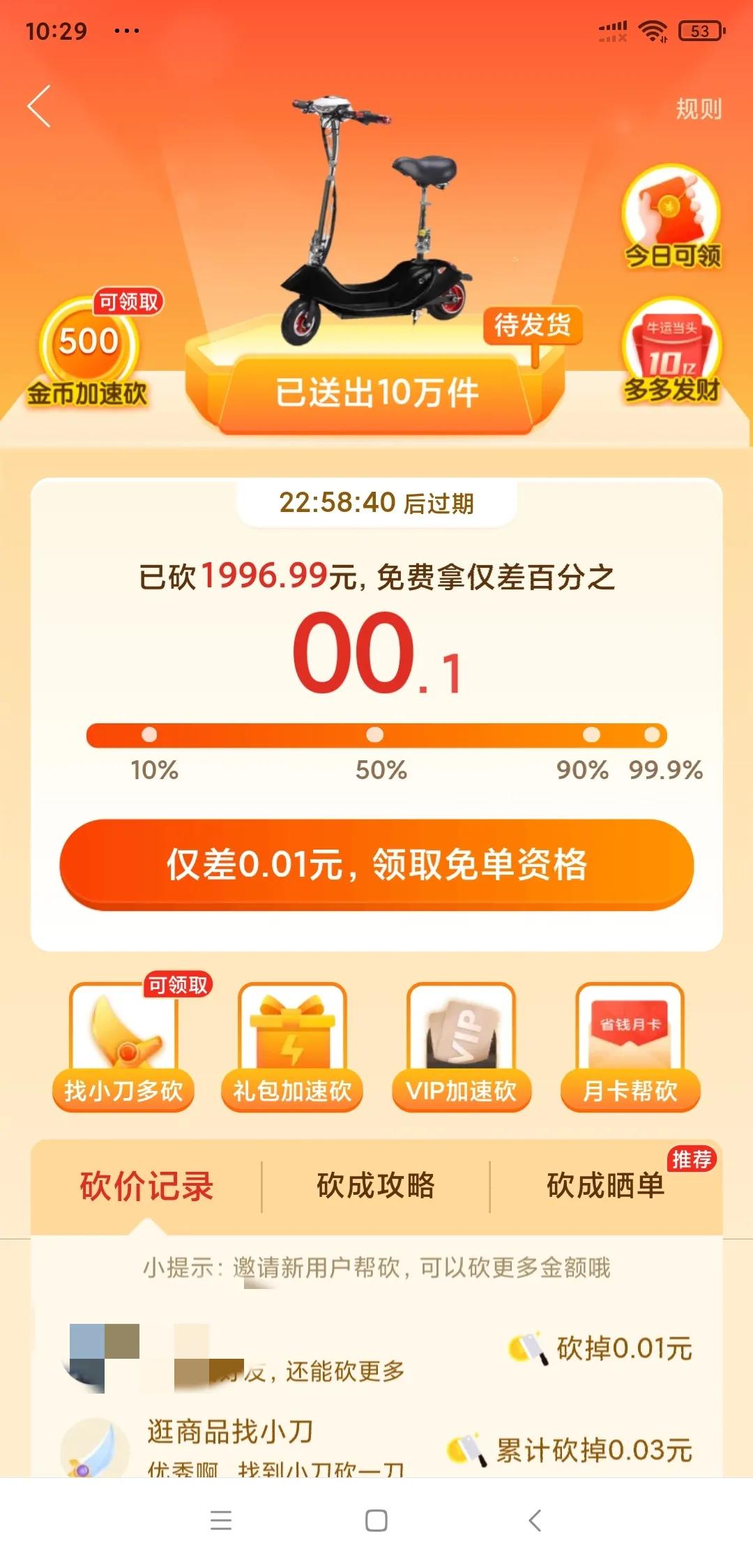Screen dimensions: 753x1568
Task: Open 月卡帮砍
Action: coord(630,1046)
